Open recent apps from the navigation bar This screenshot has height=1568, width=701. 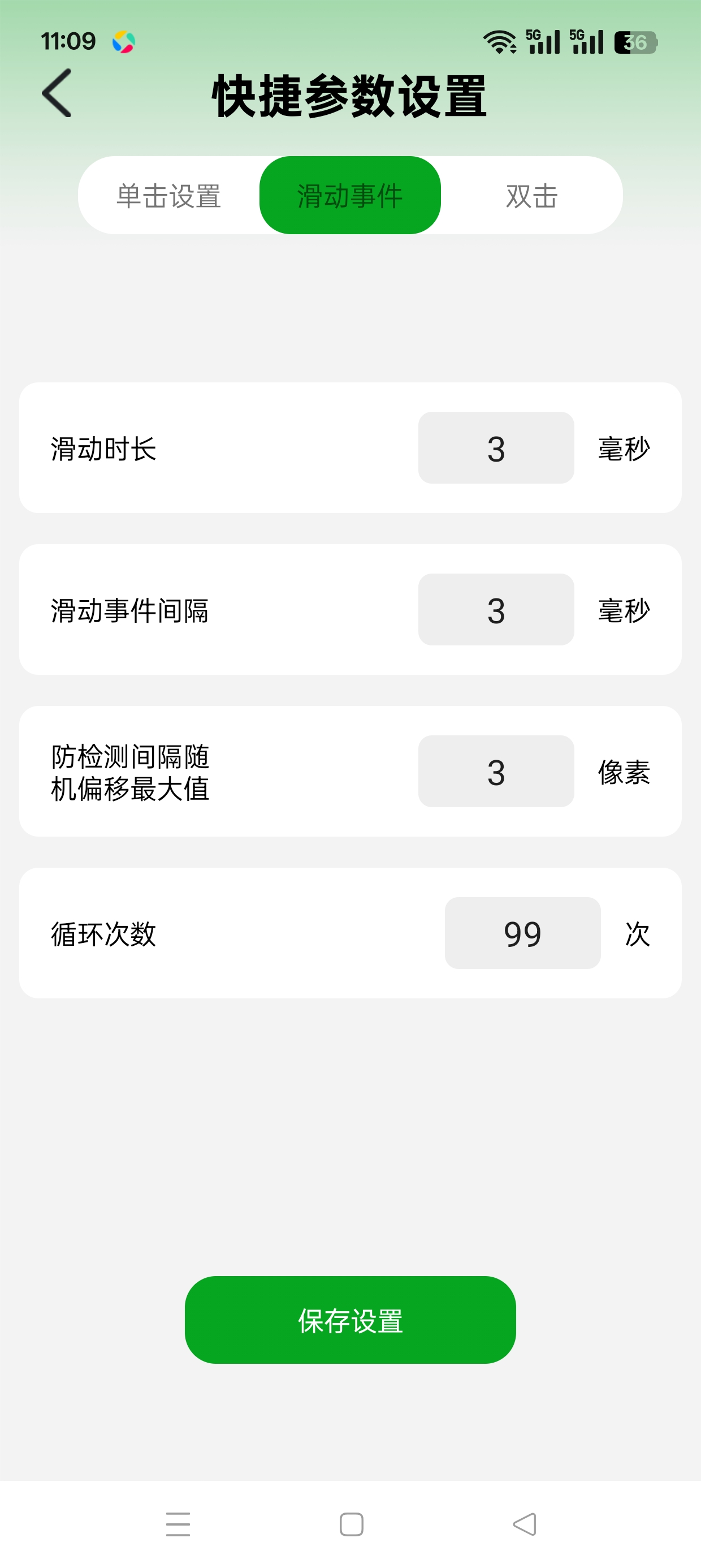point(178,1524)
